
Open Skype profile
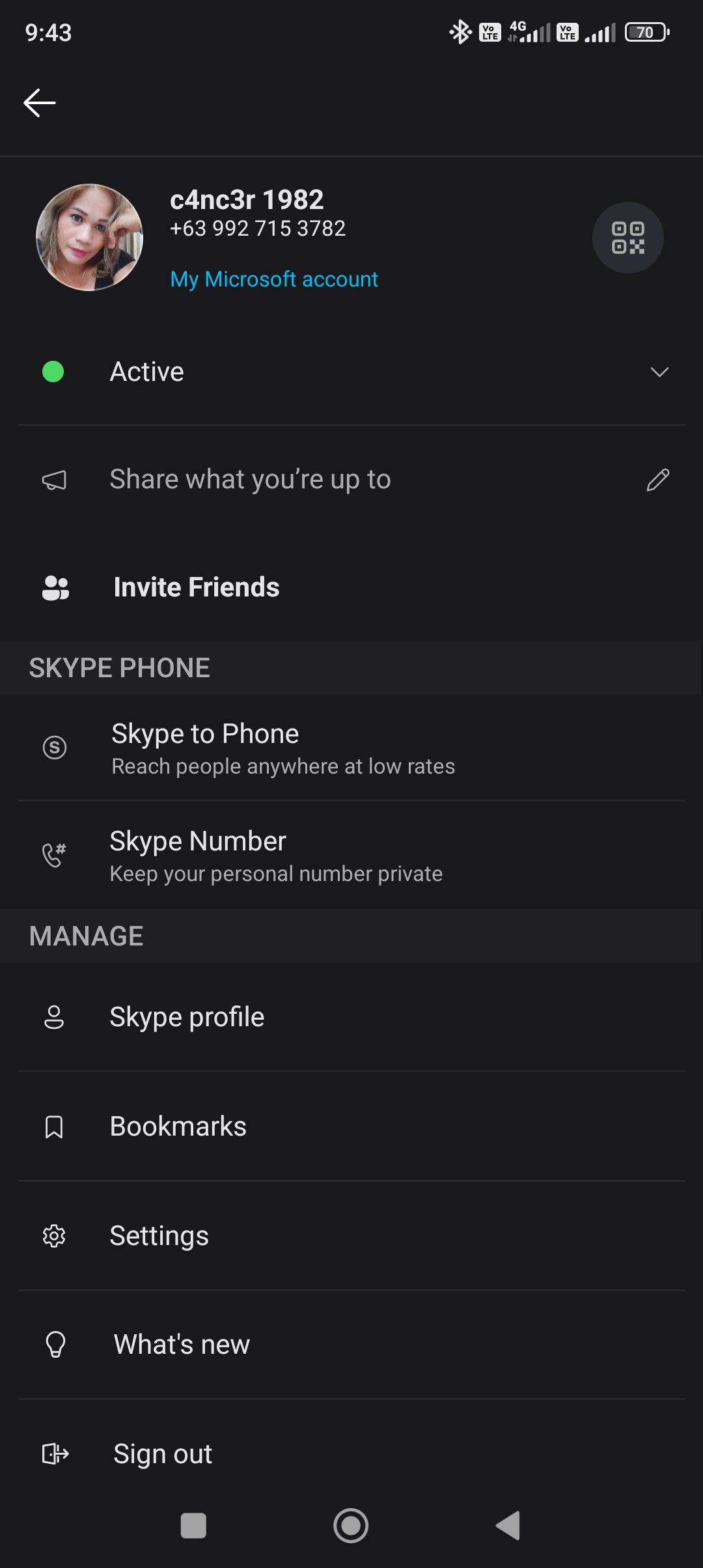pos(351,1017)
